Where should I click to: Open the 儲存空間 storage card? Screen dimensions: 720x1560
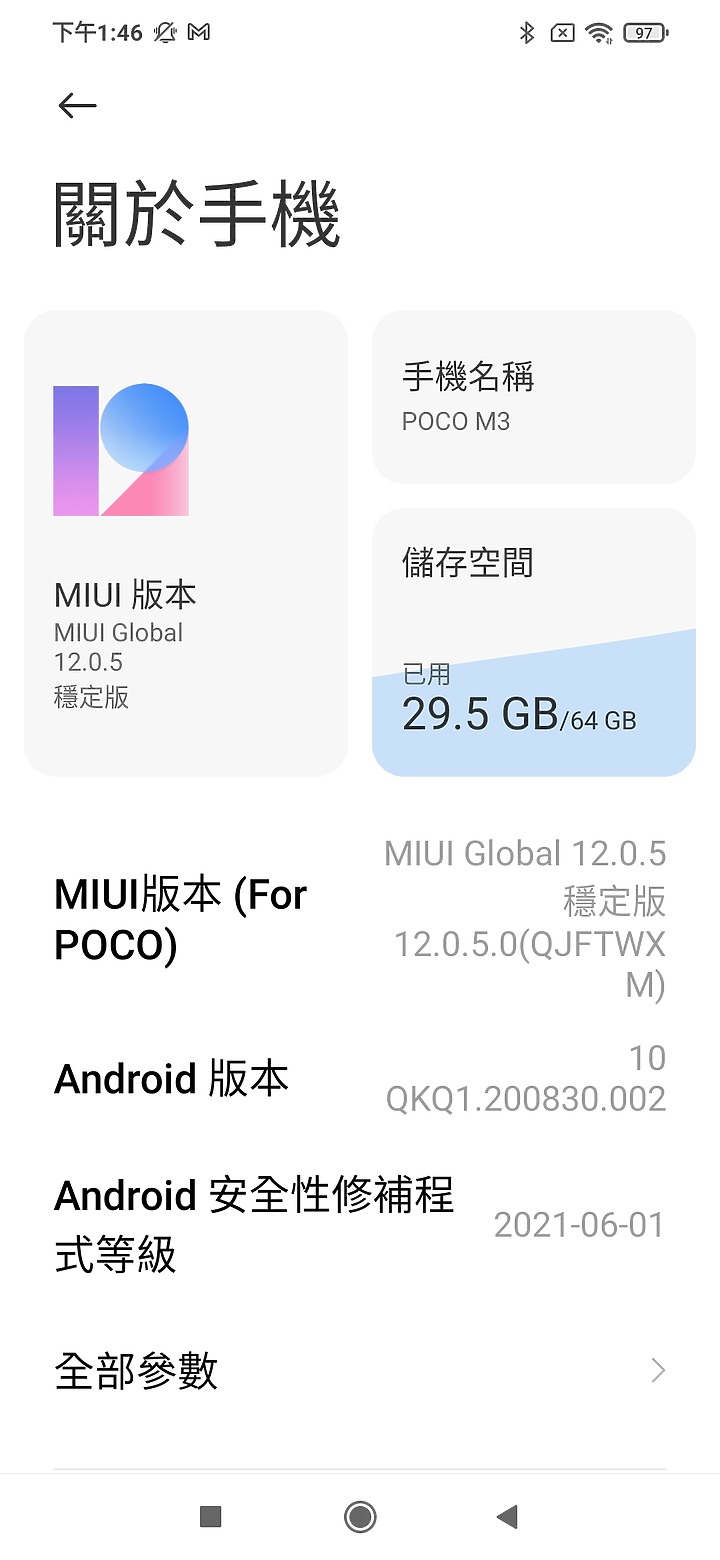tap(534, 642)
